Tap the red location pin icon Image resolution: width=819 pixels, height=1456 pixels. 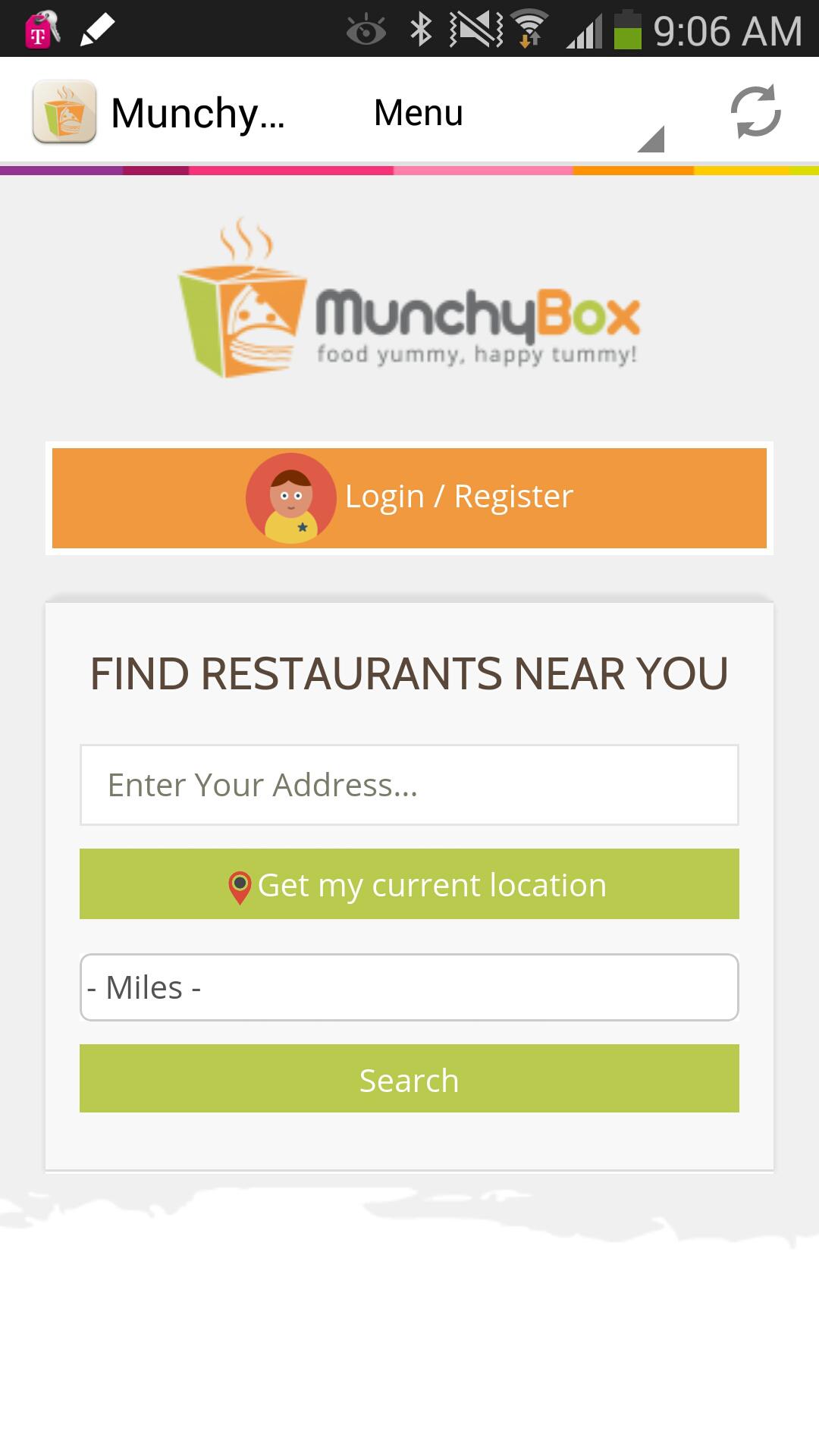pyautogui.click(x=240, y=884)
